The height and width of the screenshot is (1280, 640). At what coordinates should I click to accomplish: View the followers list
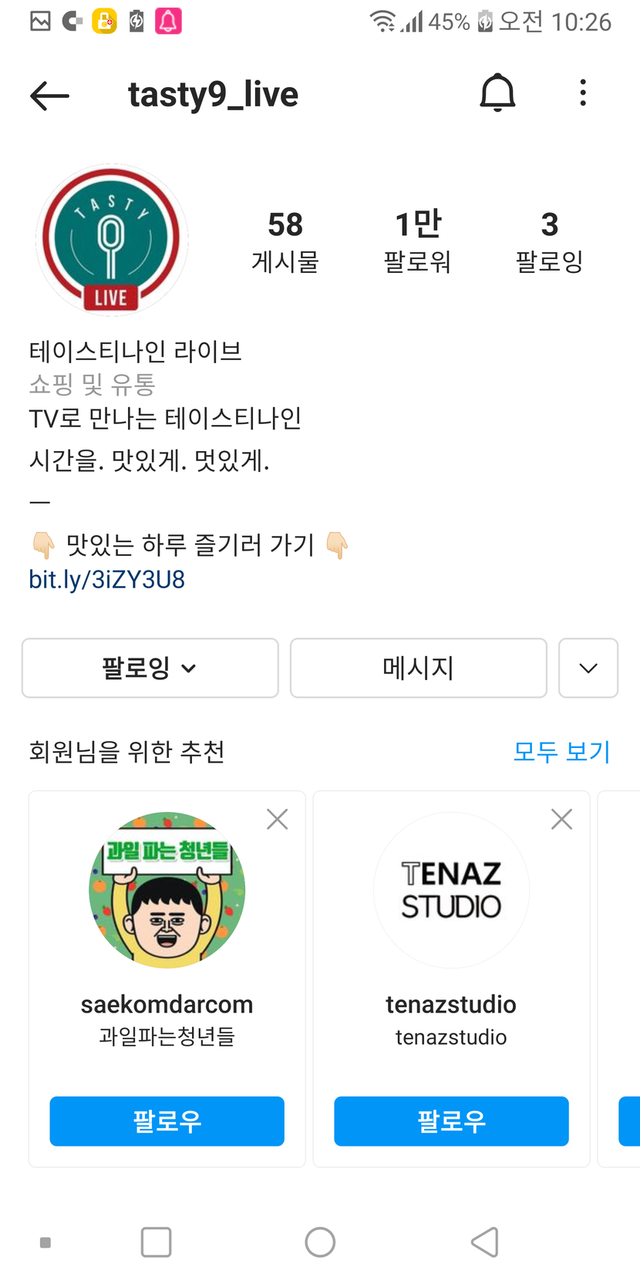[x=417, y=241]
